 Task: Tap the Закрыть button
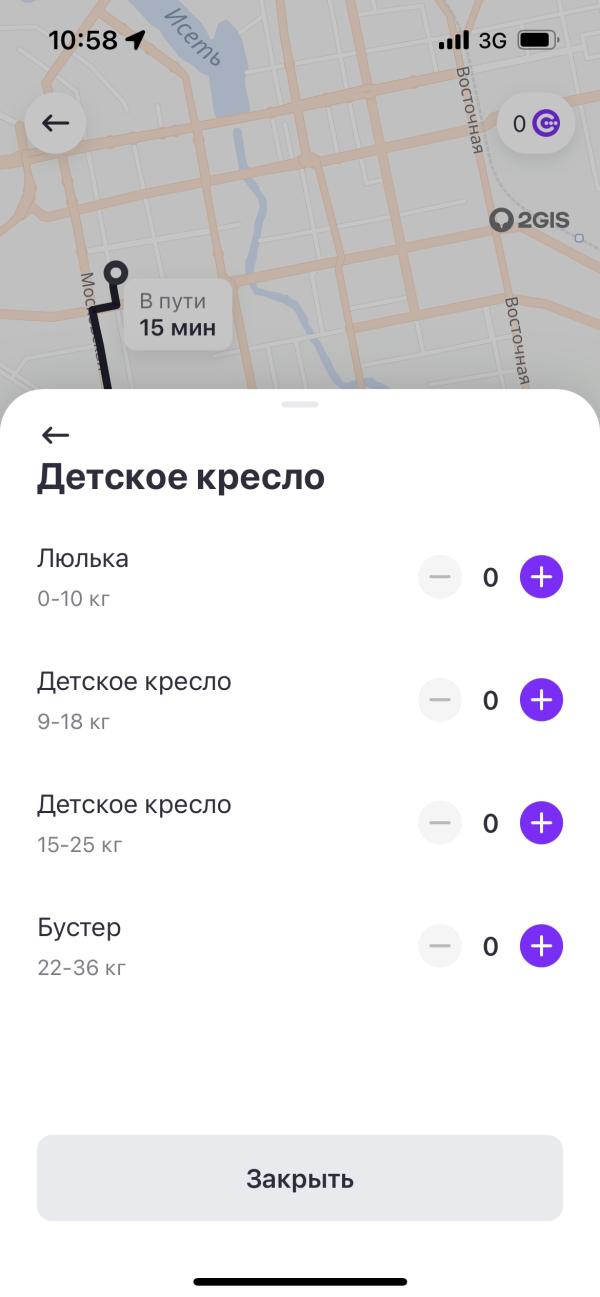point(300,1178)
